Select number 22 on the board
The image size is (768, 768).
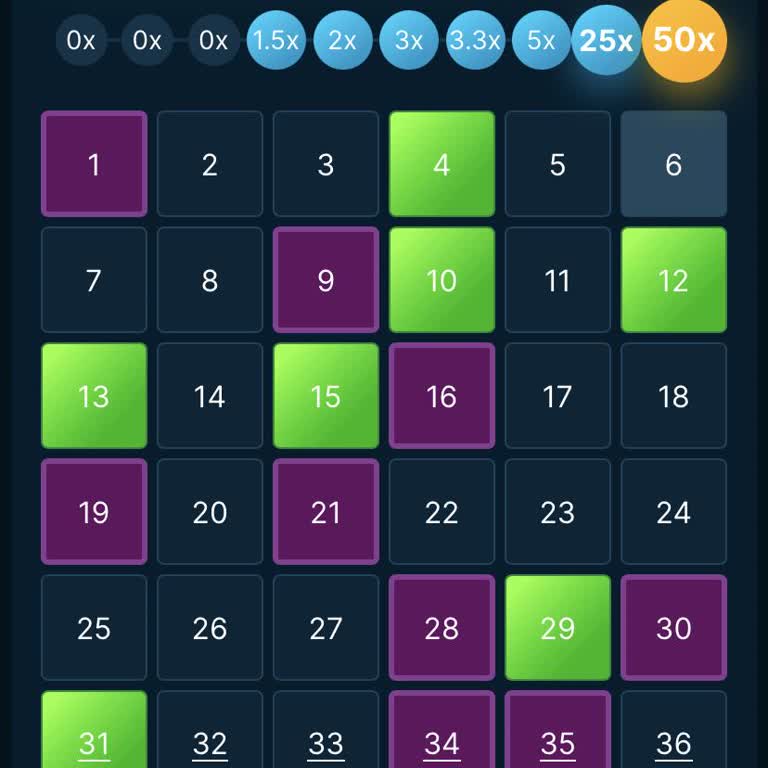click(x=442, y=512)
